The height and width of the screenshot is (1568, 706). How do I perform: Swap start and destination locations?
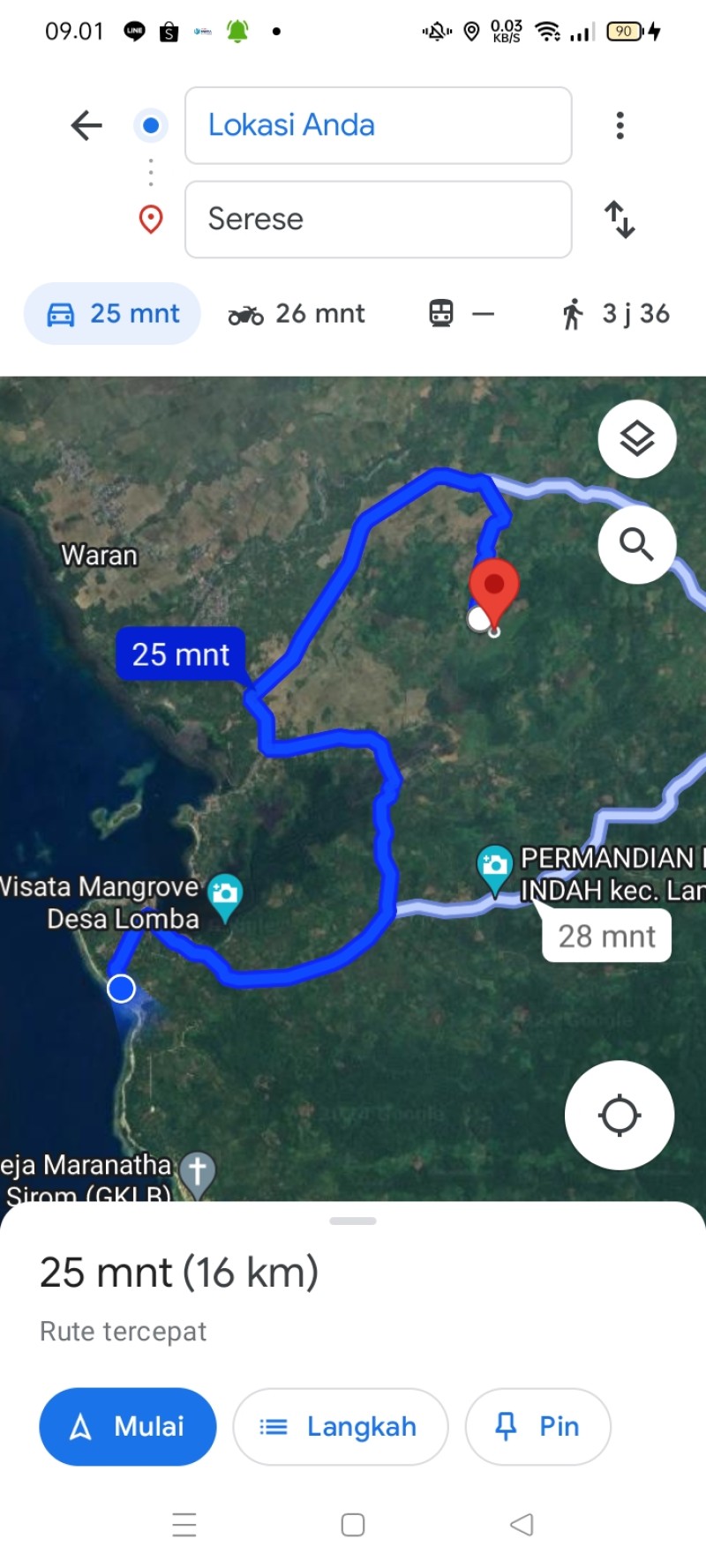tap(620, 220)
